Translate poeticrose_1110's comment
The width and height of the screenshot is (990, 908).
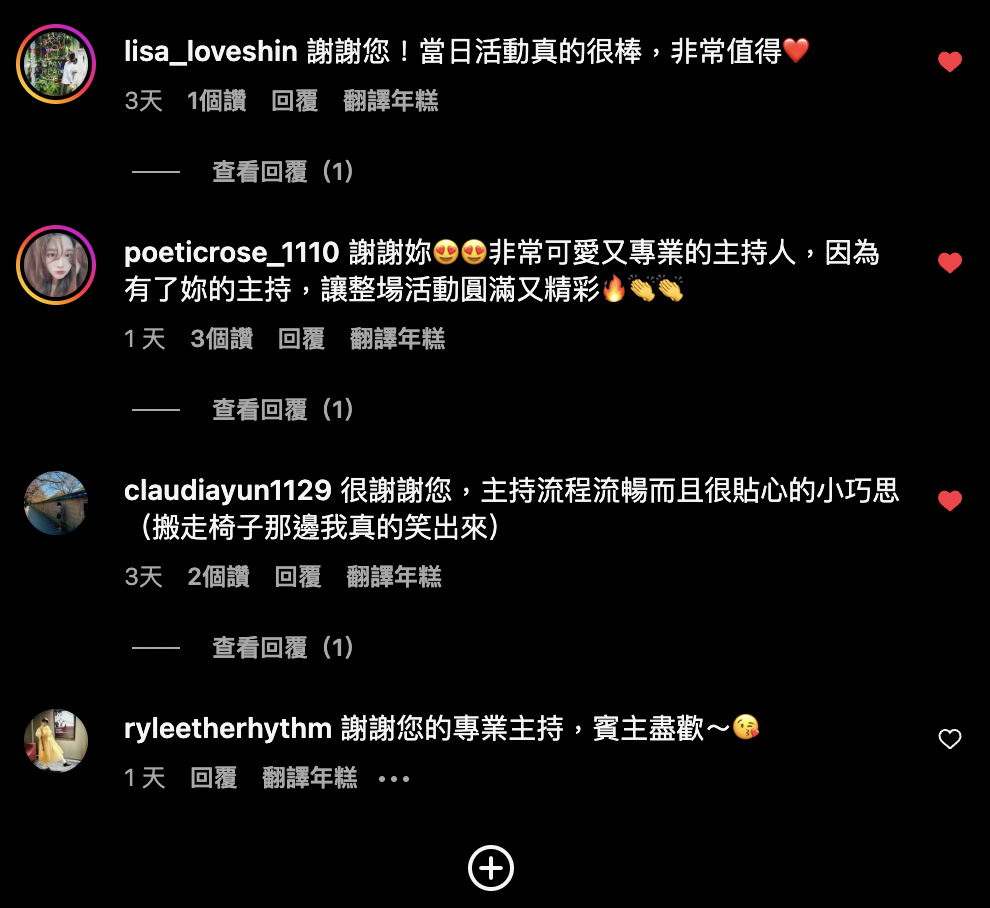(397, 339)
